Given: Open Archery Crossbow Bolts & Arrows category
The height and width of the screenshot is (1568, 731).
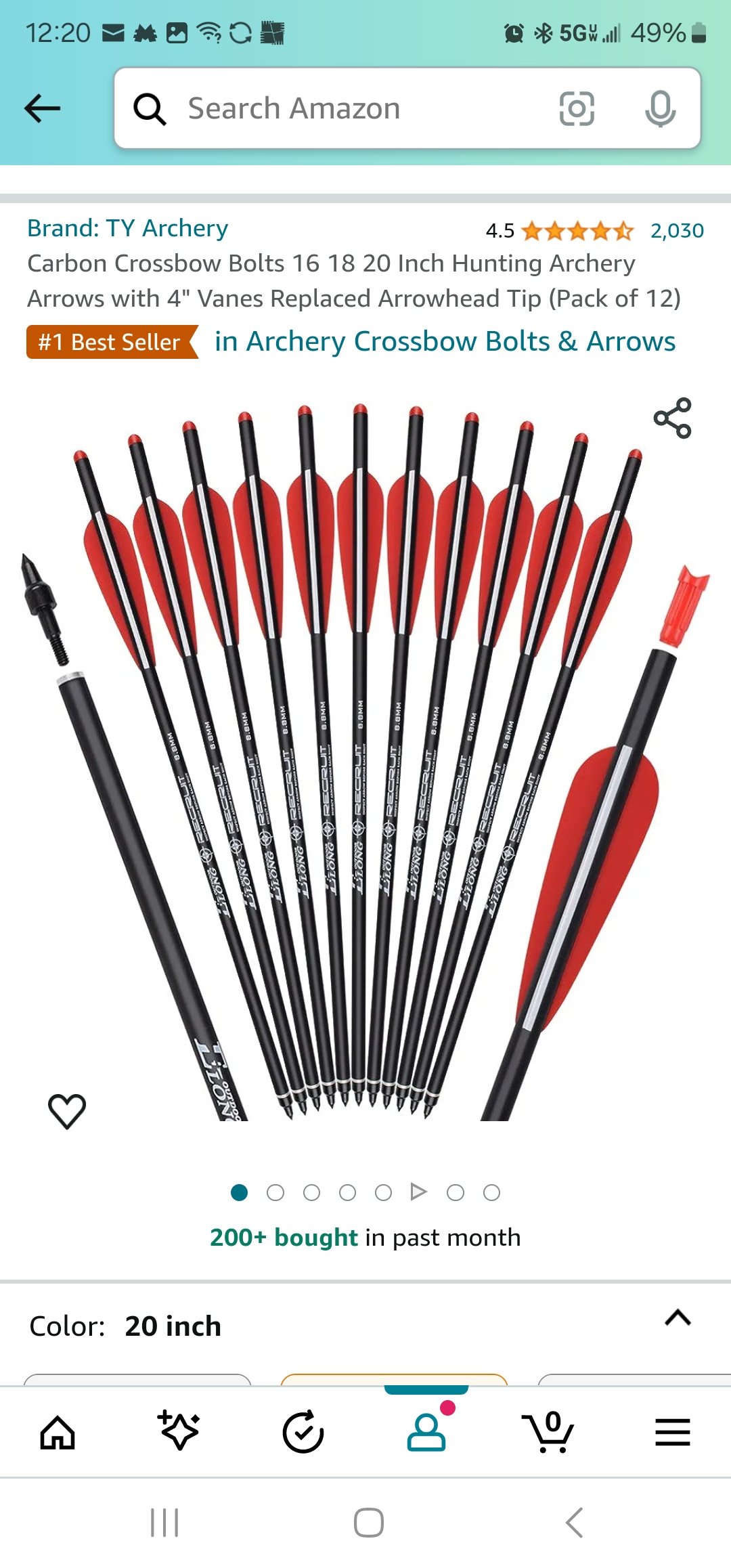Looking at the screenshot, I should (x=445, y=341).
